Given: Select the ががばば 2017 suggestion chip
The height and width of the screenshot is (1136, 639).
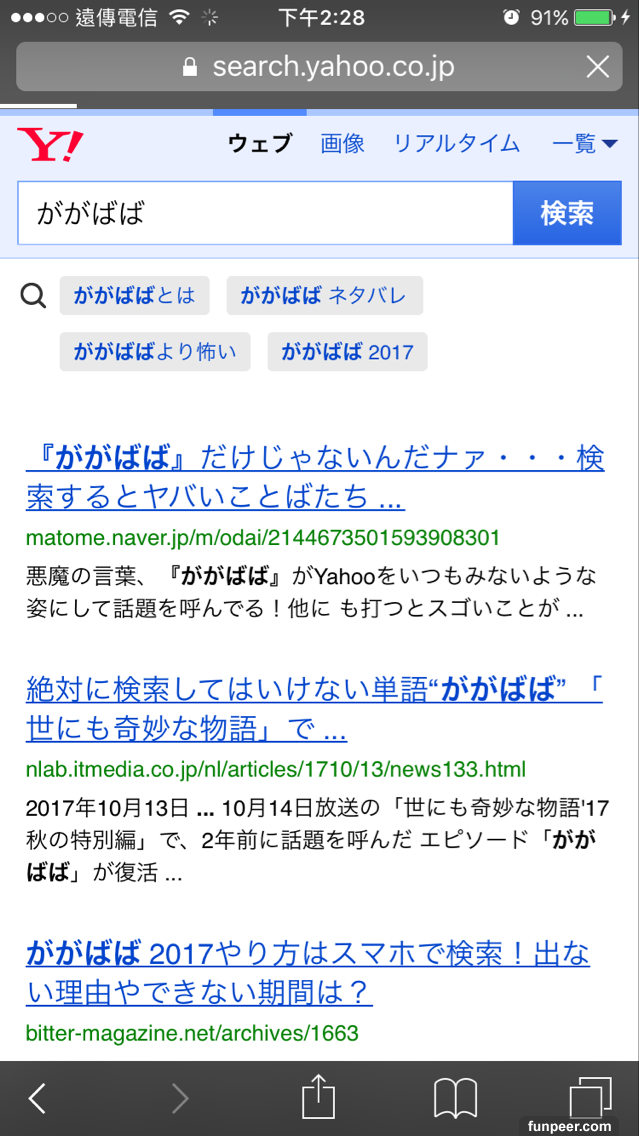Looking at the screenshot, I should pos(347,351).
